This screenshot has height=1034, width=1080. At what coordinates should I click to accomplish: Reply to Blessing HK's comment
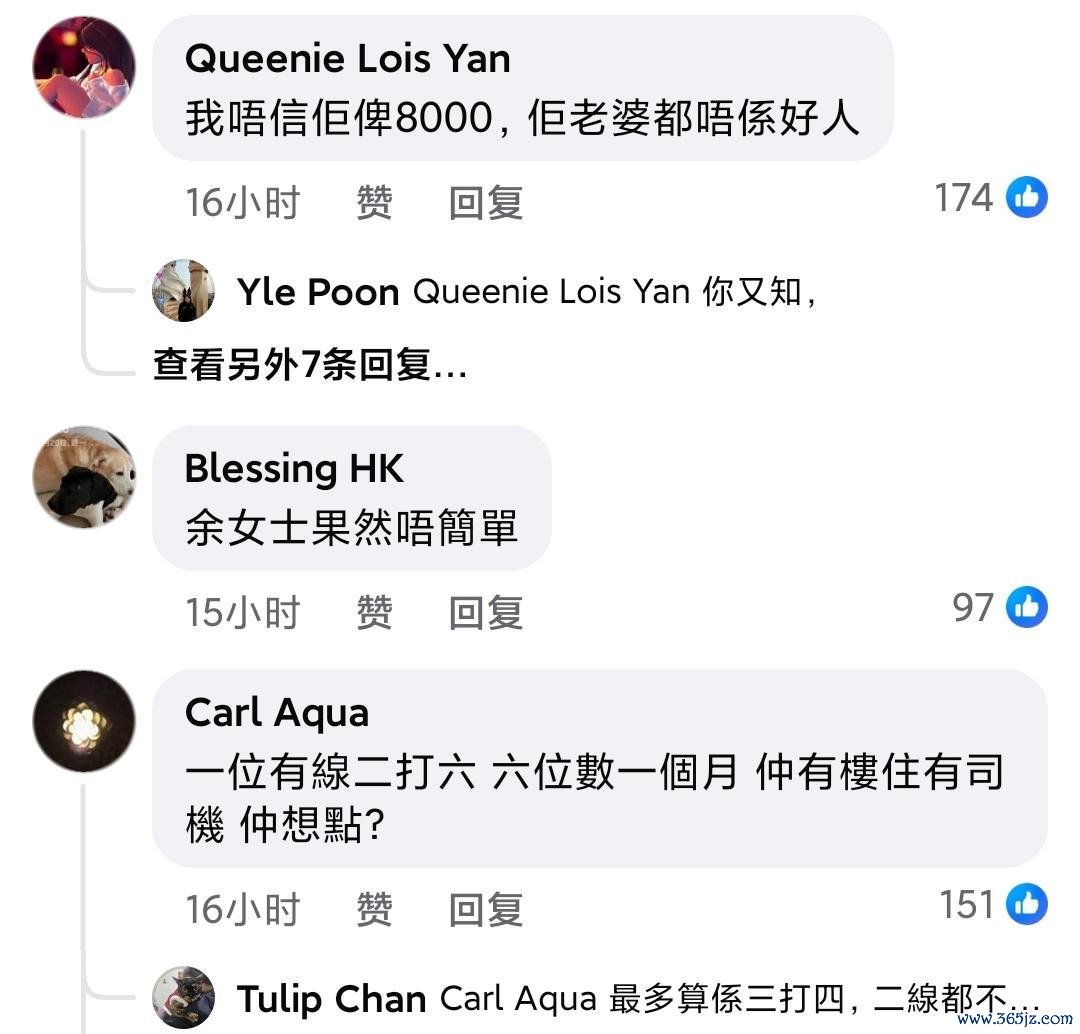485,612
